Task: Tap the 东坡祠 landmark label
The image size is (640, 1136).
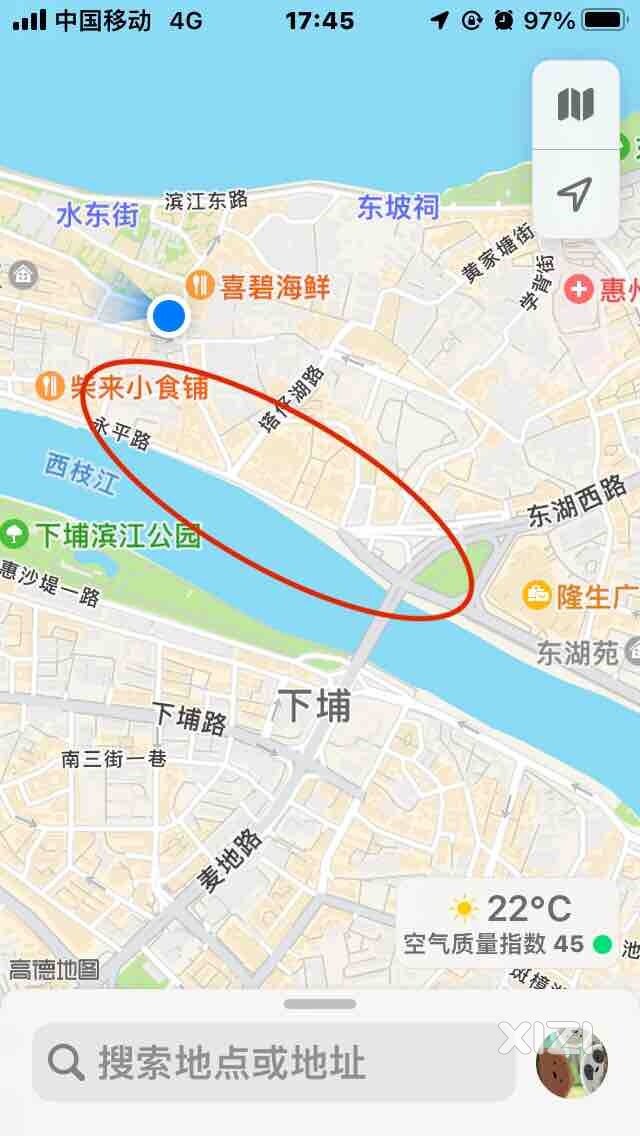Action: coord(398,207)
